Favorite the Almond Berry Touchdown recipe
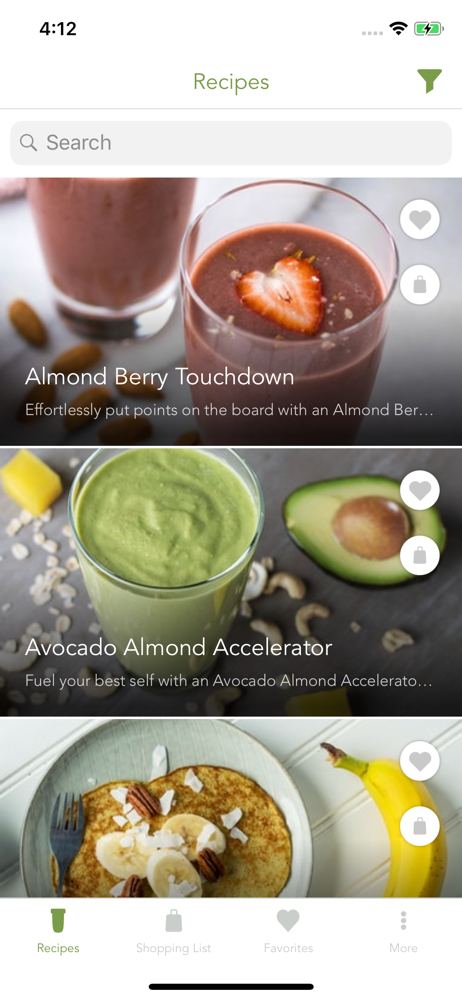This screenshot has width=462, height=1000. tap(420, 219)
